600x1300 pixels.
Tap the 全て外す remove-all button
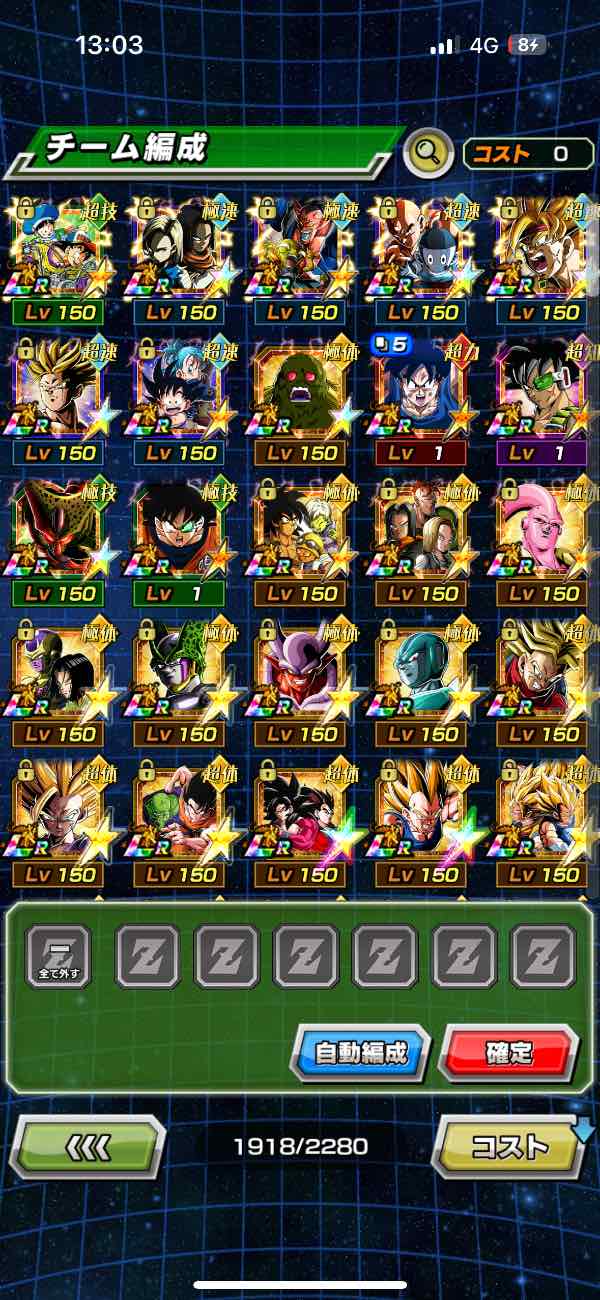(58, 957)
